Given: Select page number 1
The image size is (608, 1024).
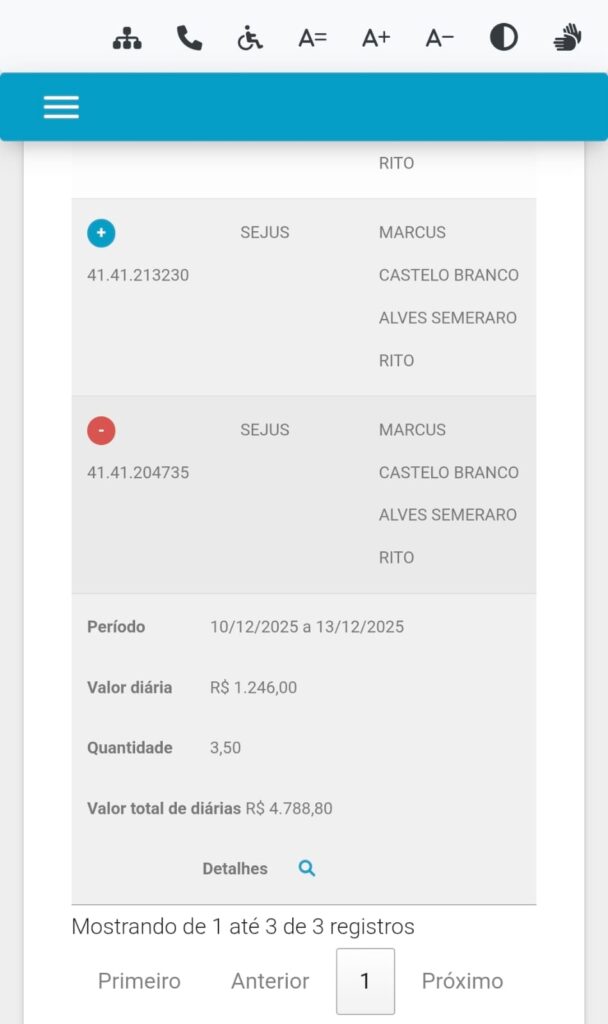Looking at the screenshot, I should coord(365,981).
